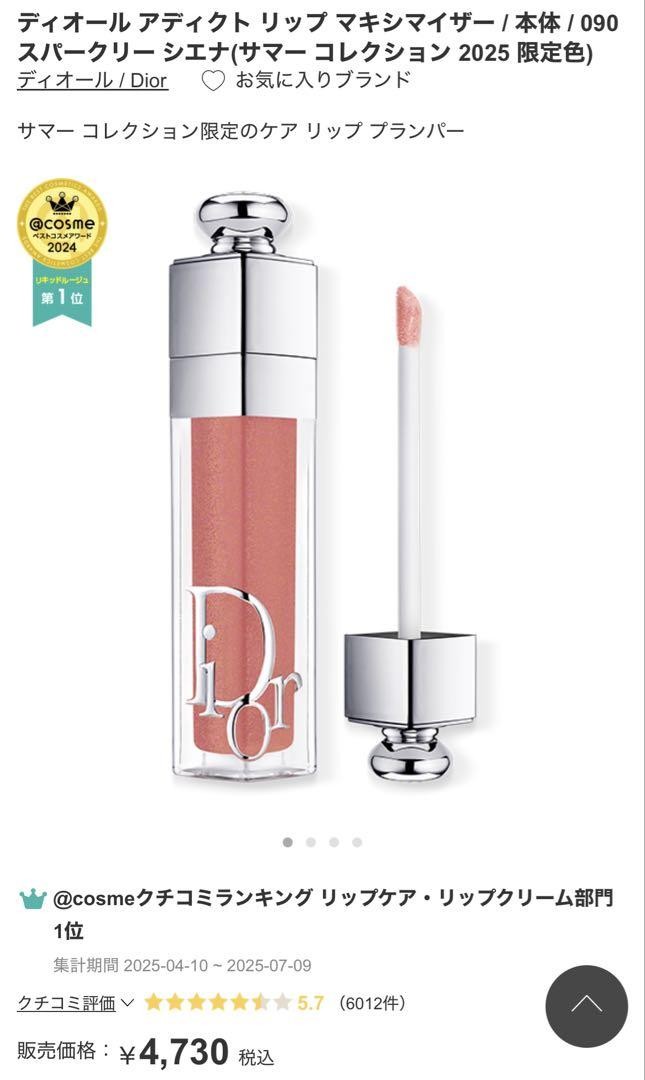Expand the クチコミ評価 dropdown
The height and width of the screenshot is (1080, 645).
(76, 1002)
